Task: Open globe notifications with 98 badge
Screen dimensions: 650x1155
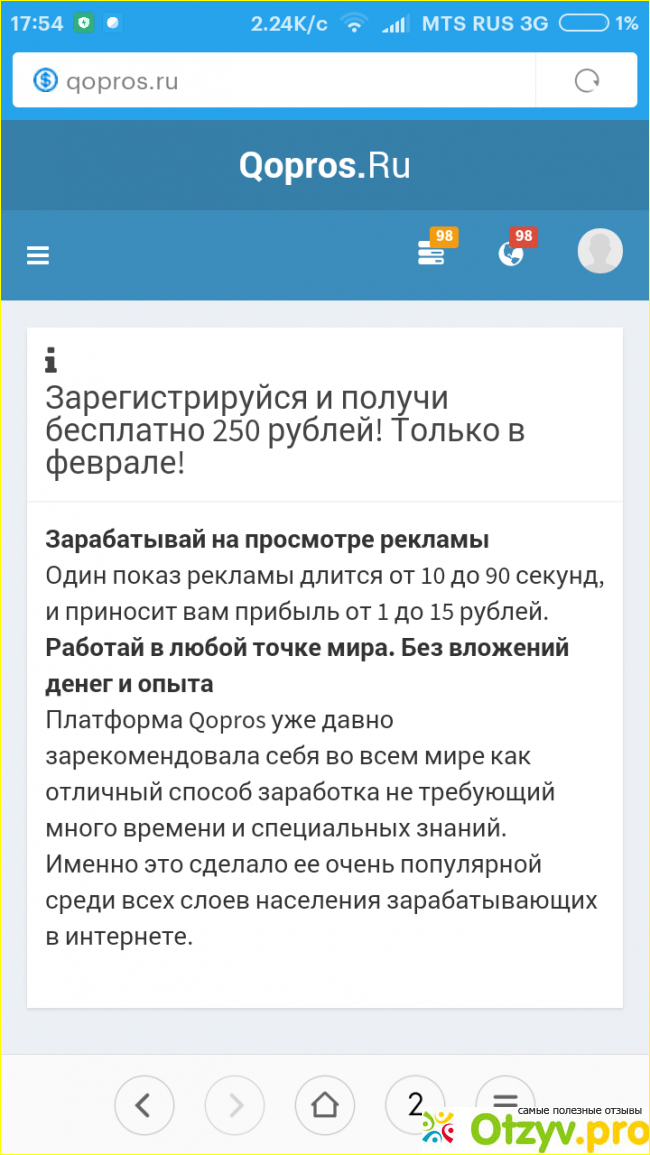Action: pyautogui.click(x=511, y=253)
